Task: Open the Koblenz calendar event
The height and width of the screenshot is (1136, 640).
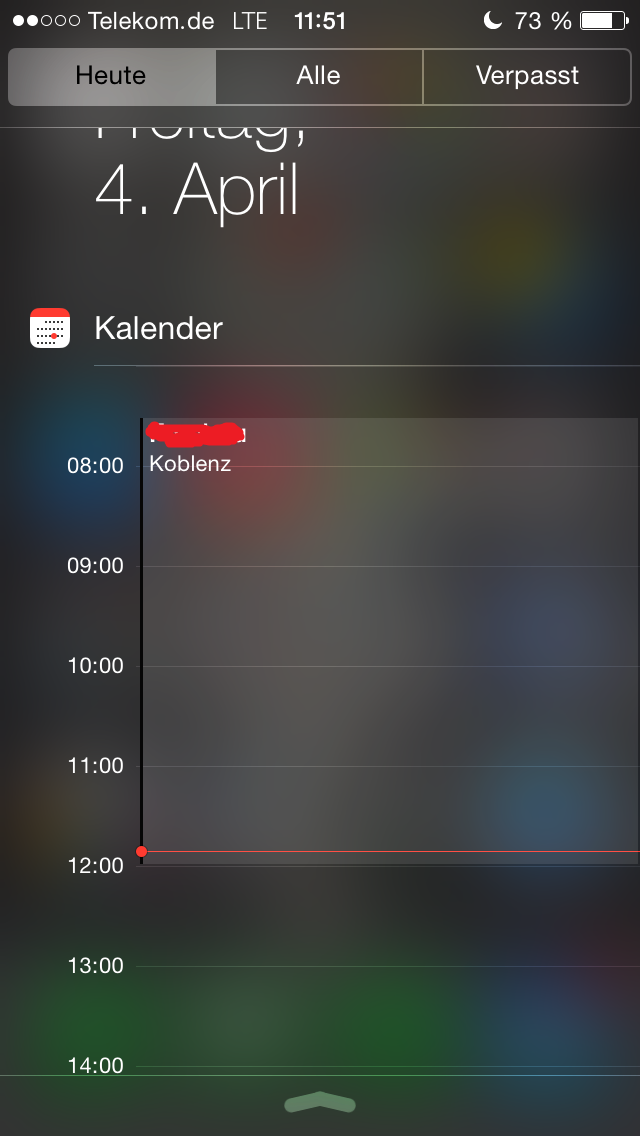Action: click(x=390, y=640)
